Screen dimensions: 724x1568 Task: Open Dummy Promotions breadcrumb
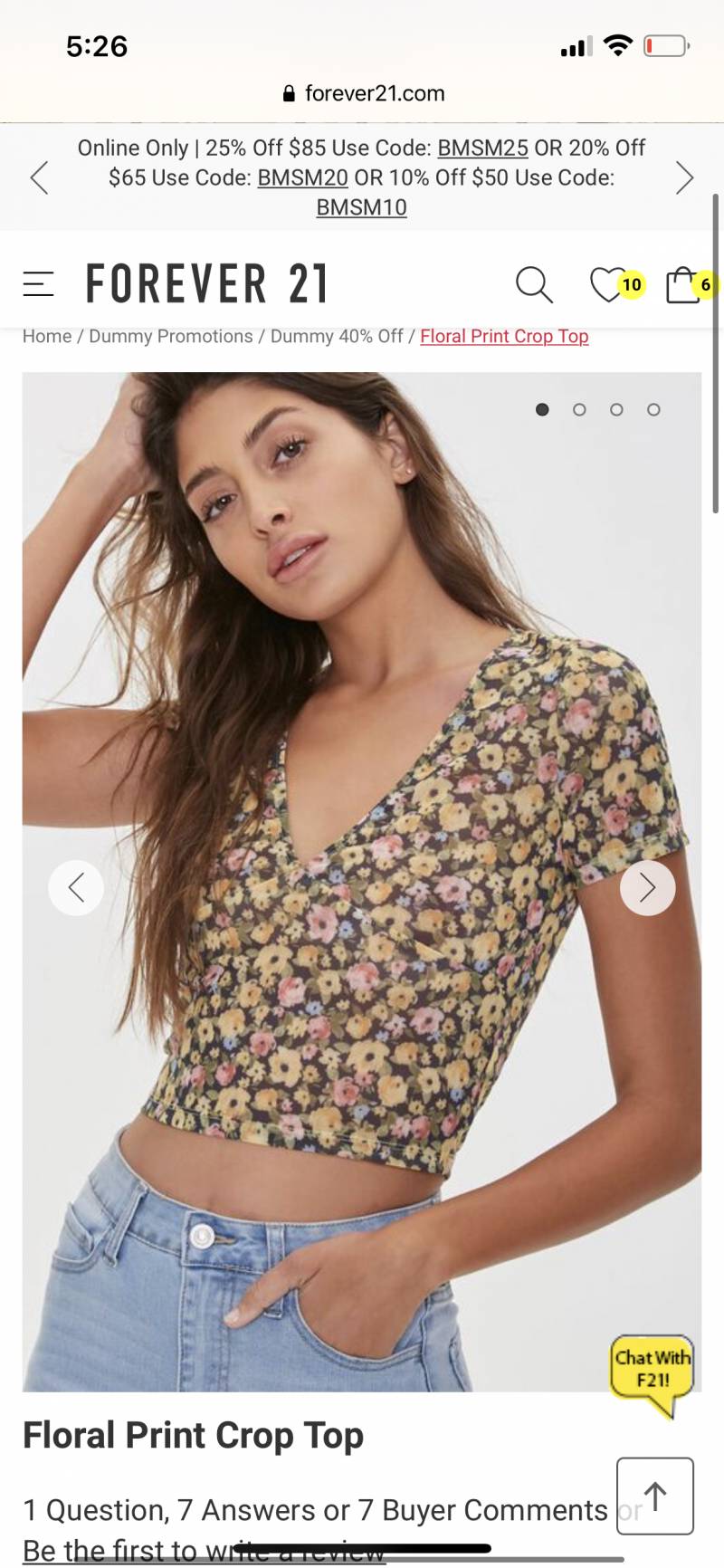[x=171, y=336]
